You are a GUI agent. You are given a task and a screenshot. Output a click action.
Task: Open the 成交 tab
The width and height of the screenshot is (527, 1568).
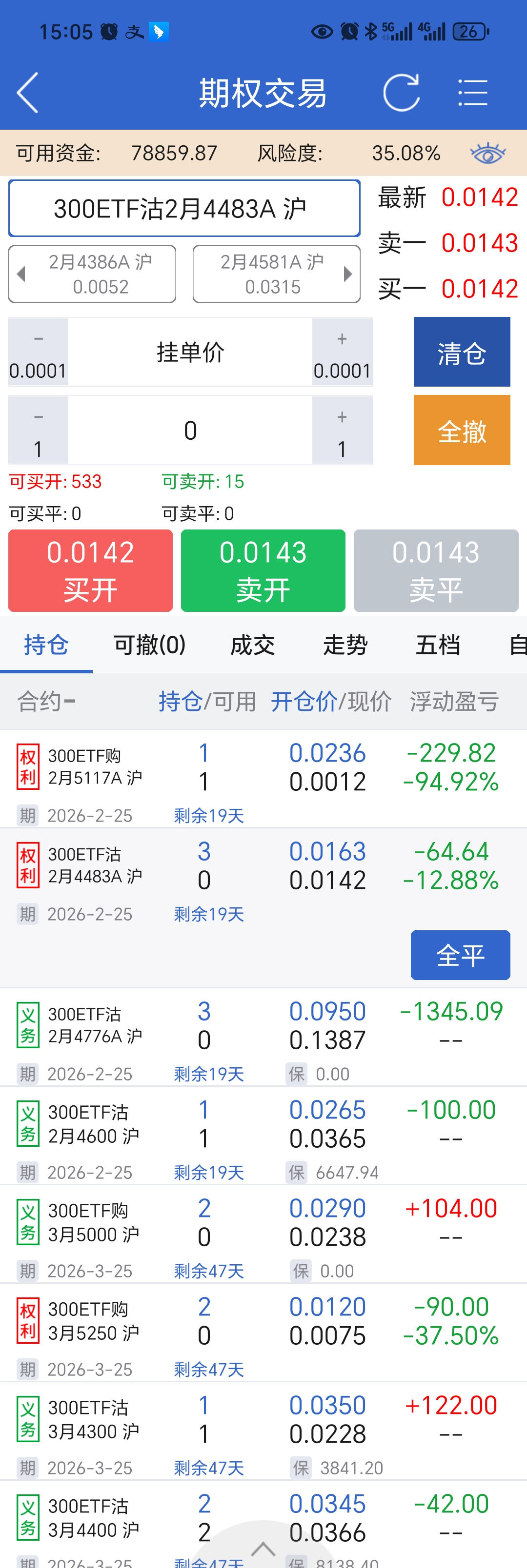coord(252,645)
